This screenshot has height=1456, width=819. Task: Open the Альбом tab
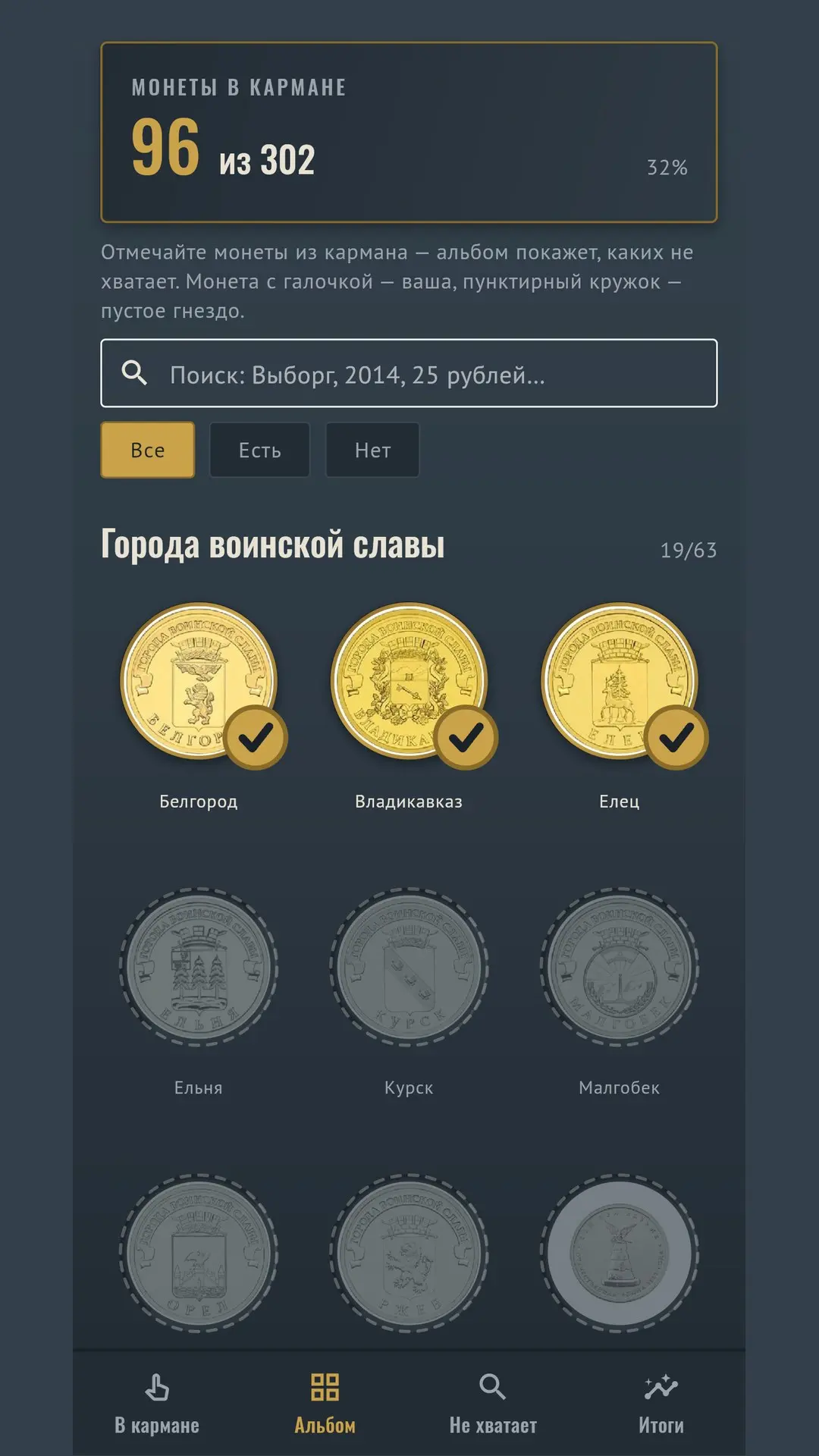coord(325,1404)
